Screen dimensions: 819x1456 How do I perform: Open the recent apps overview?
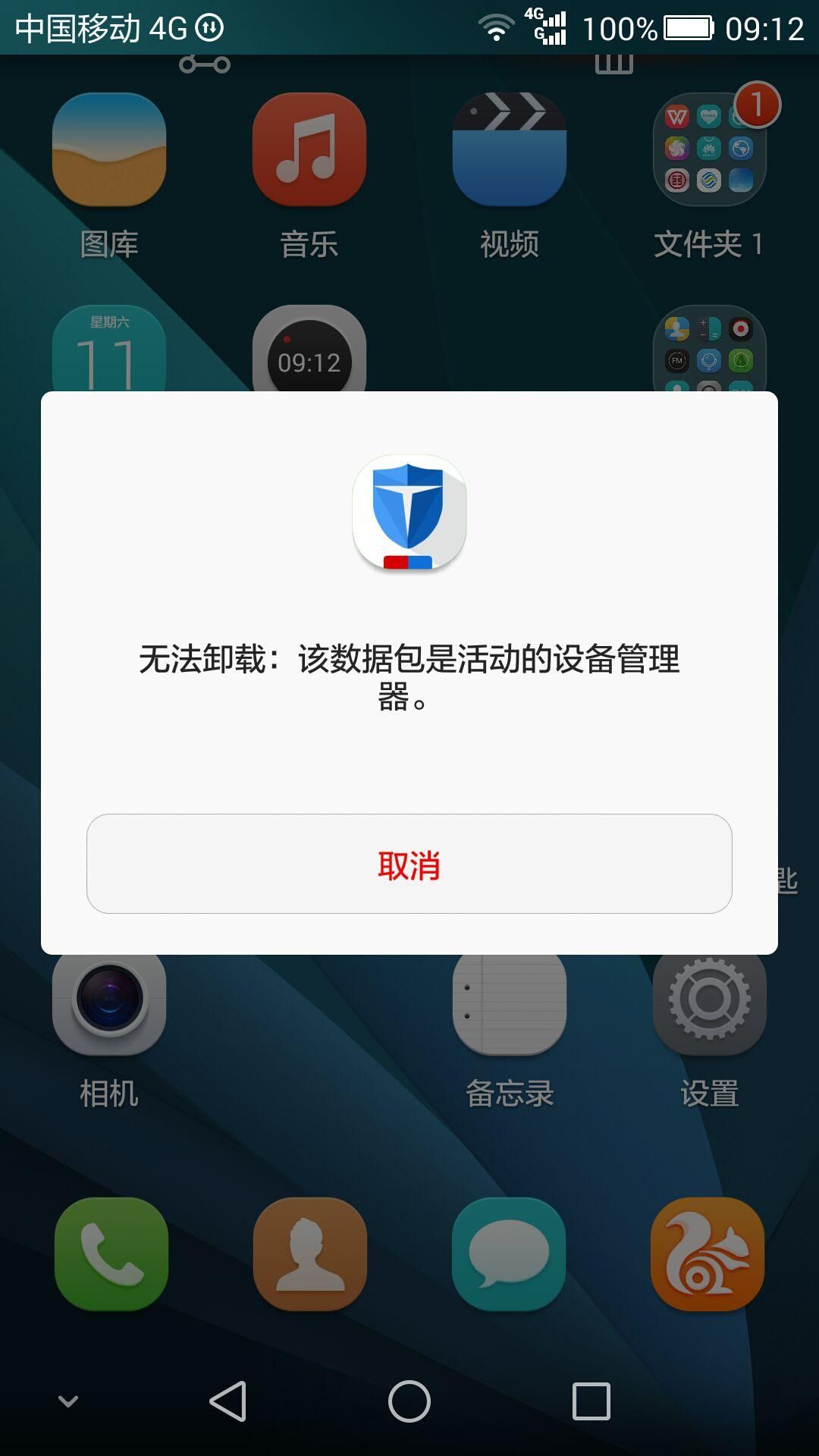pyautogui.click(x=591, y=1401)
